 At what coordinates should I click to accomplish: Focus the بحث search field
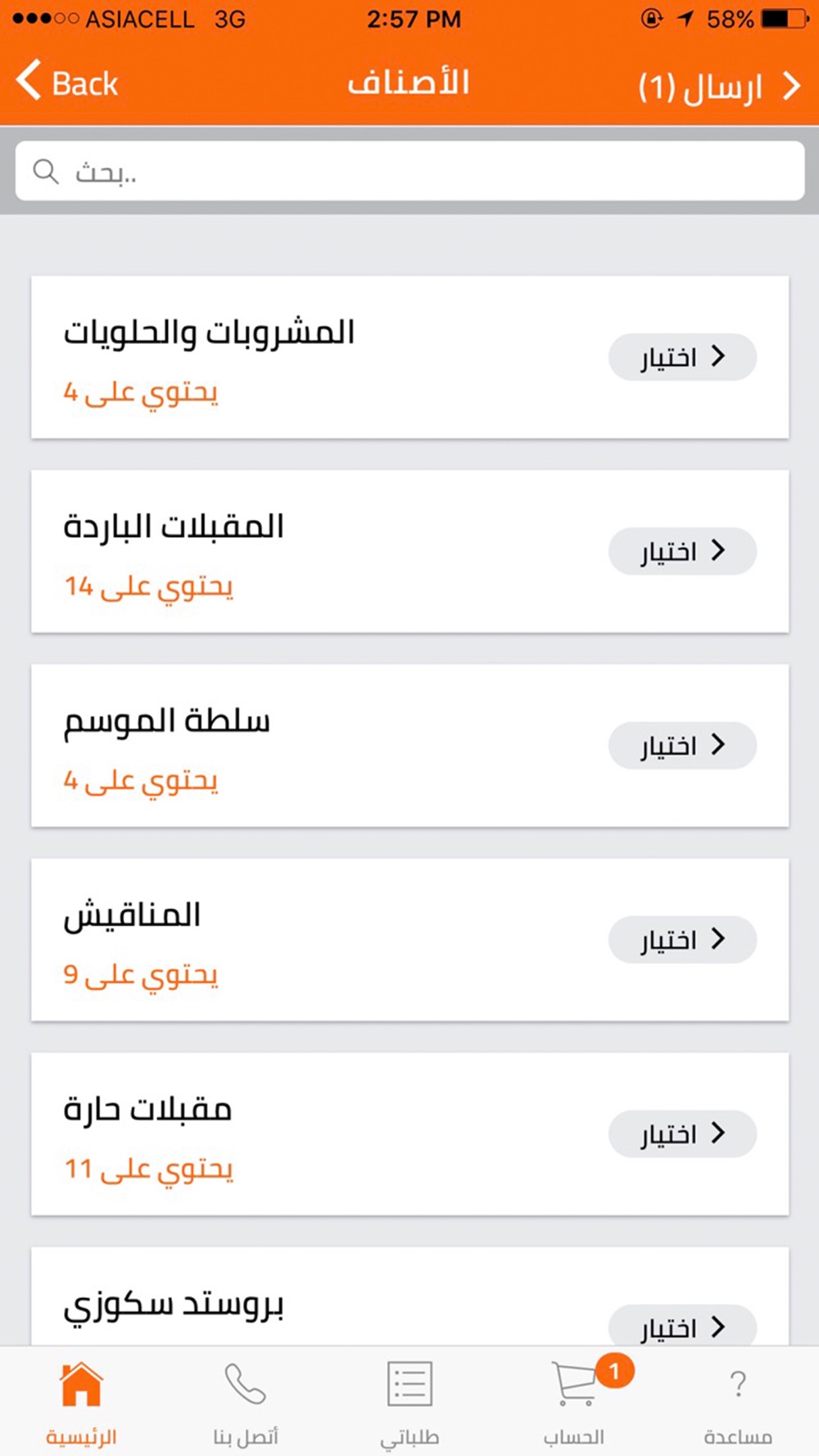click(x=409, y=171)
